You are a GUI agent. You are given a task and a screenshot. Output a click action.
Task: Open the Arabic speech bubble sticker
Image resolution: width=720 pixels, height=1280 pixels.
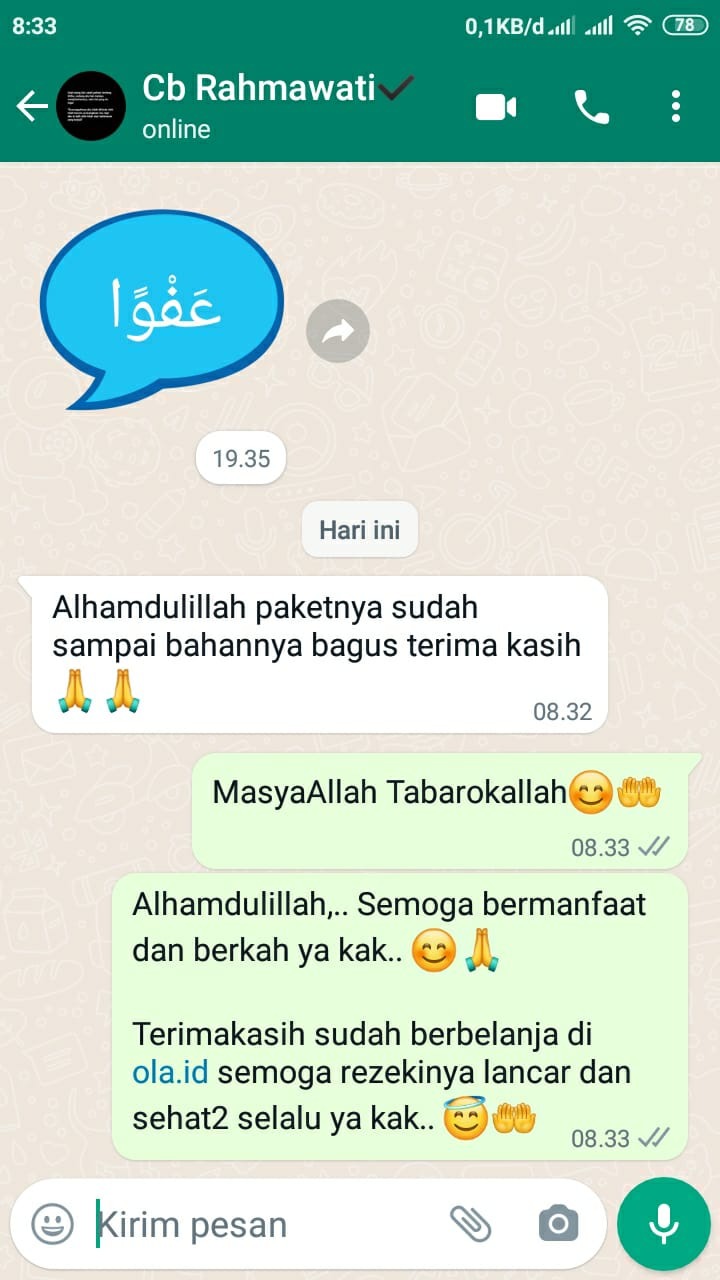tap(162, 308)
